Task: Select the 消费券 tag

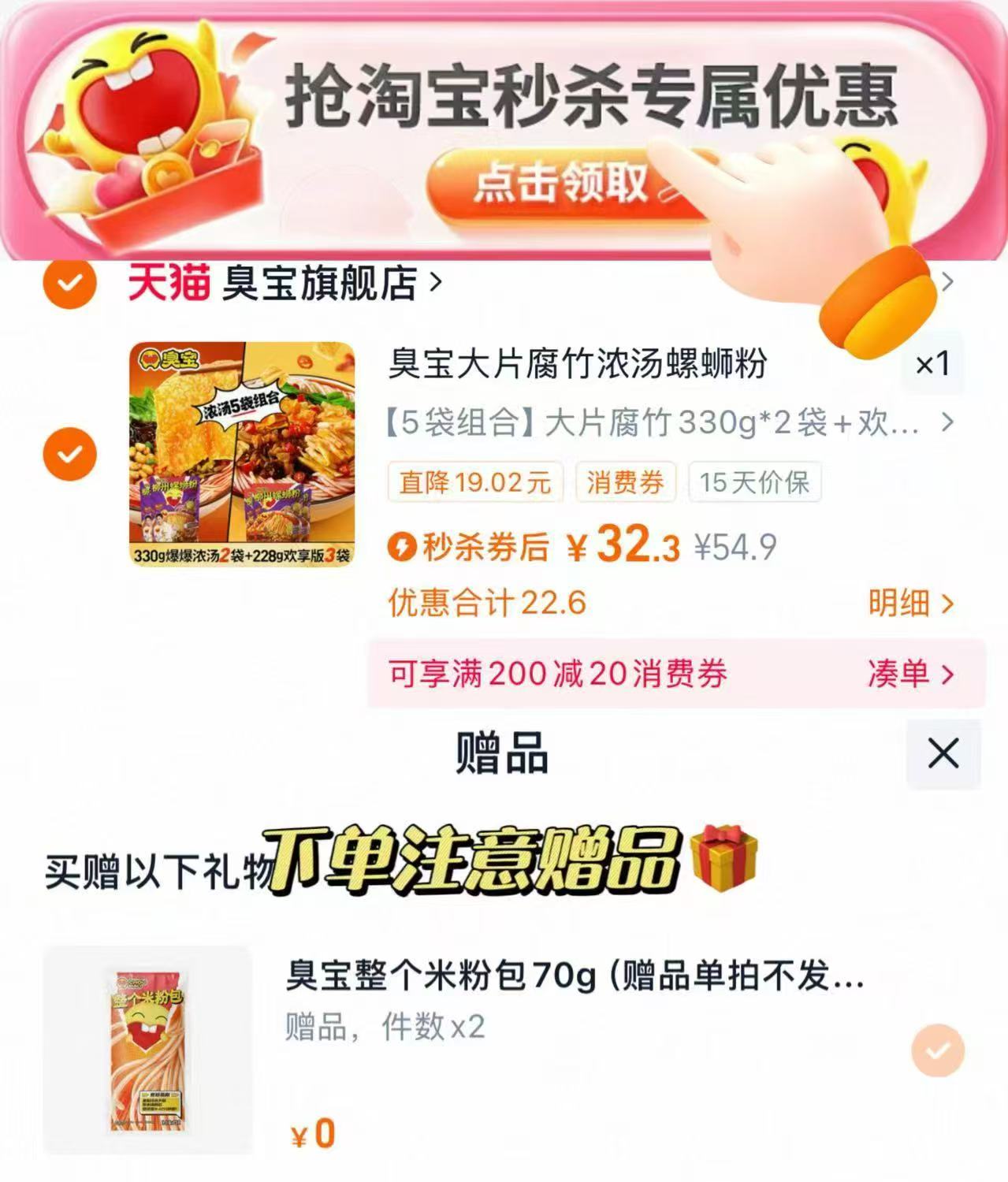Action: [625, 484]
